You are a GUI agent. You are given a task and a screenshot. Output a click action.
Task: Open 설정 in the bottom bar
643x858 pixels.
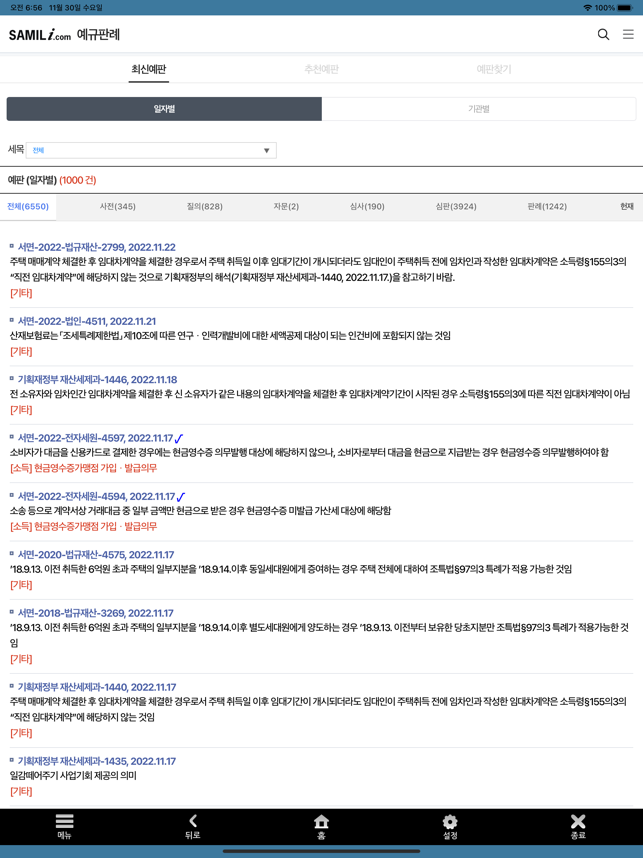point(450,826)
